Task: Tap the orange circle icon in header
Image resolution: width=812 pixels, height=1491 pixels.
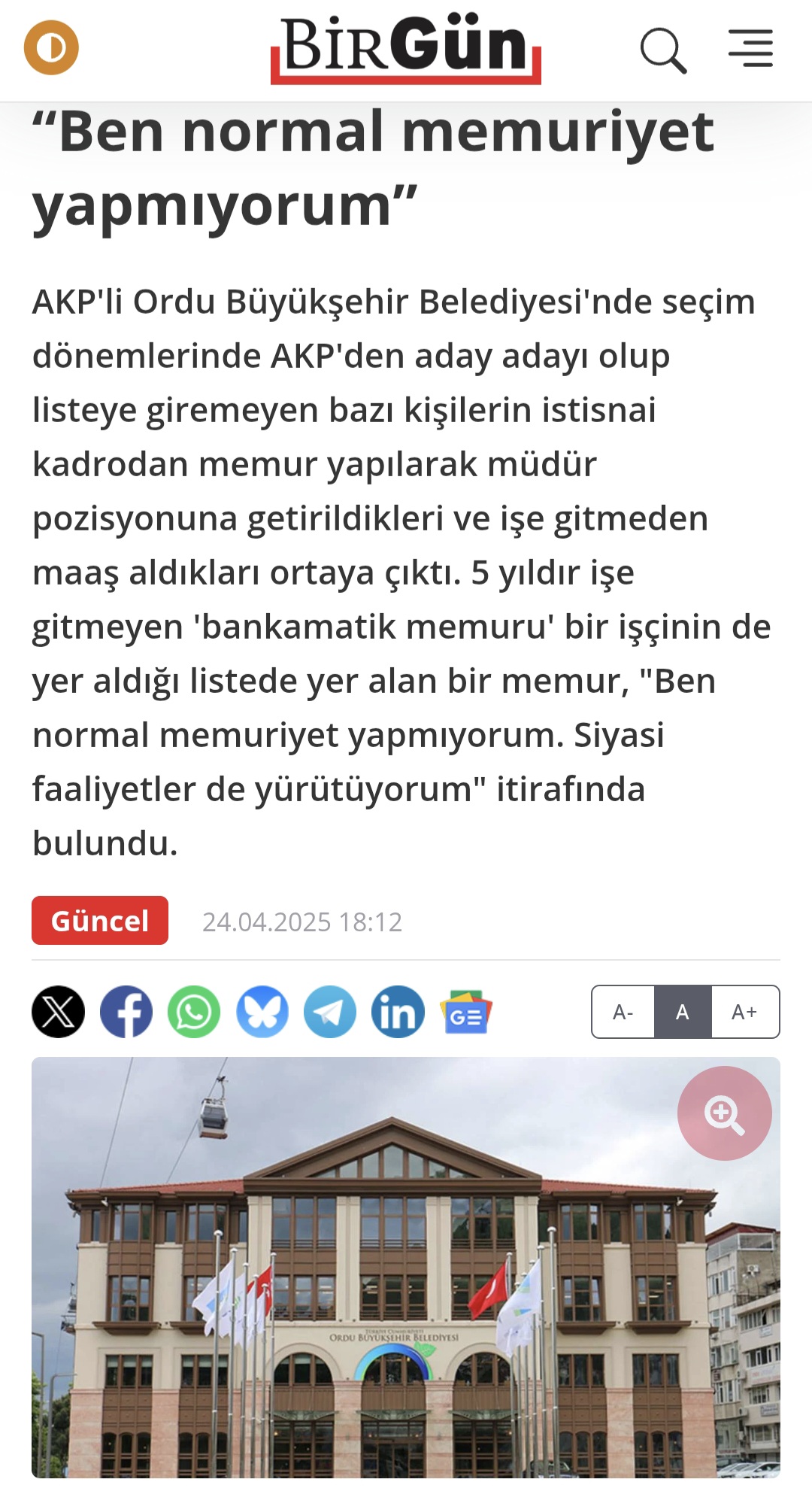Action: [51, 48]
